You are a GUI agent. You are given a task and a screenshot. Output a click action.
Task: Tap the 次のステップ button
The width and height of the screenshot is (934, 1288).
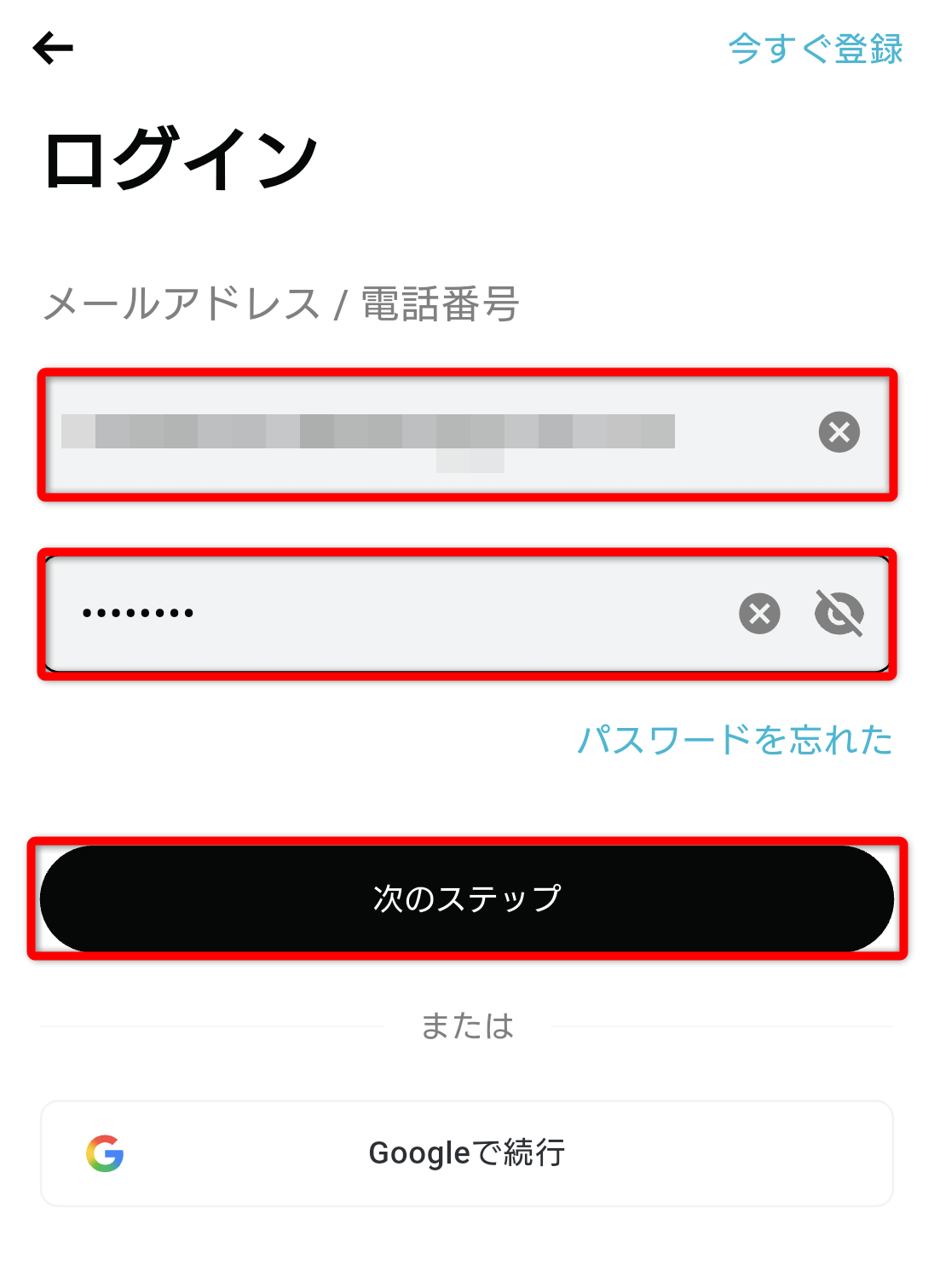pyautogui.click(x=467, y=898)
